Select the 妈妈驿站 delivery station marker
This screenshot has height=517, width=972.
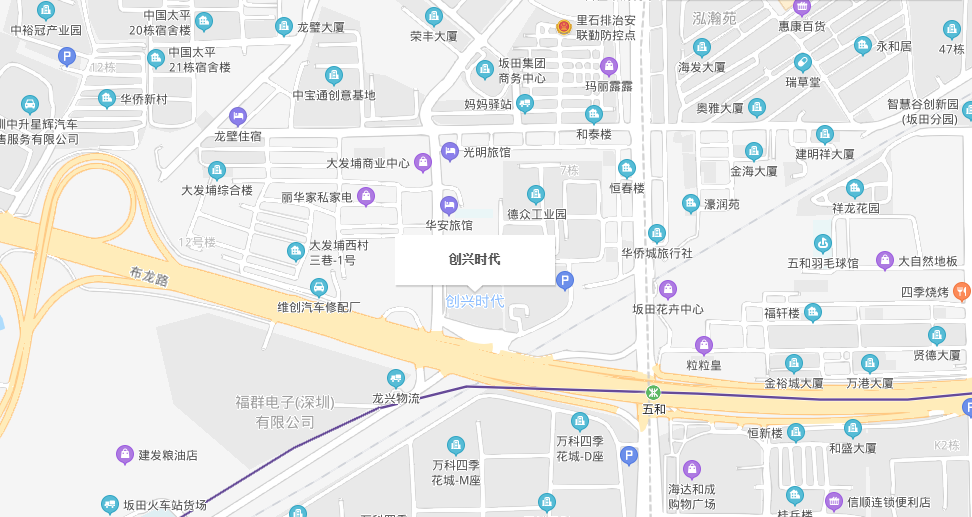tap(525, 103)
